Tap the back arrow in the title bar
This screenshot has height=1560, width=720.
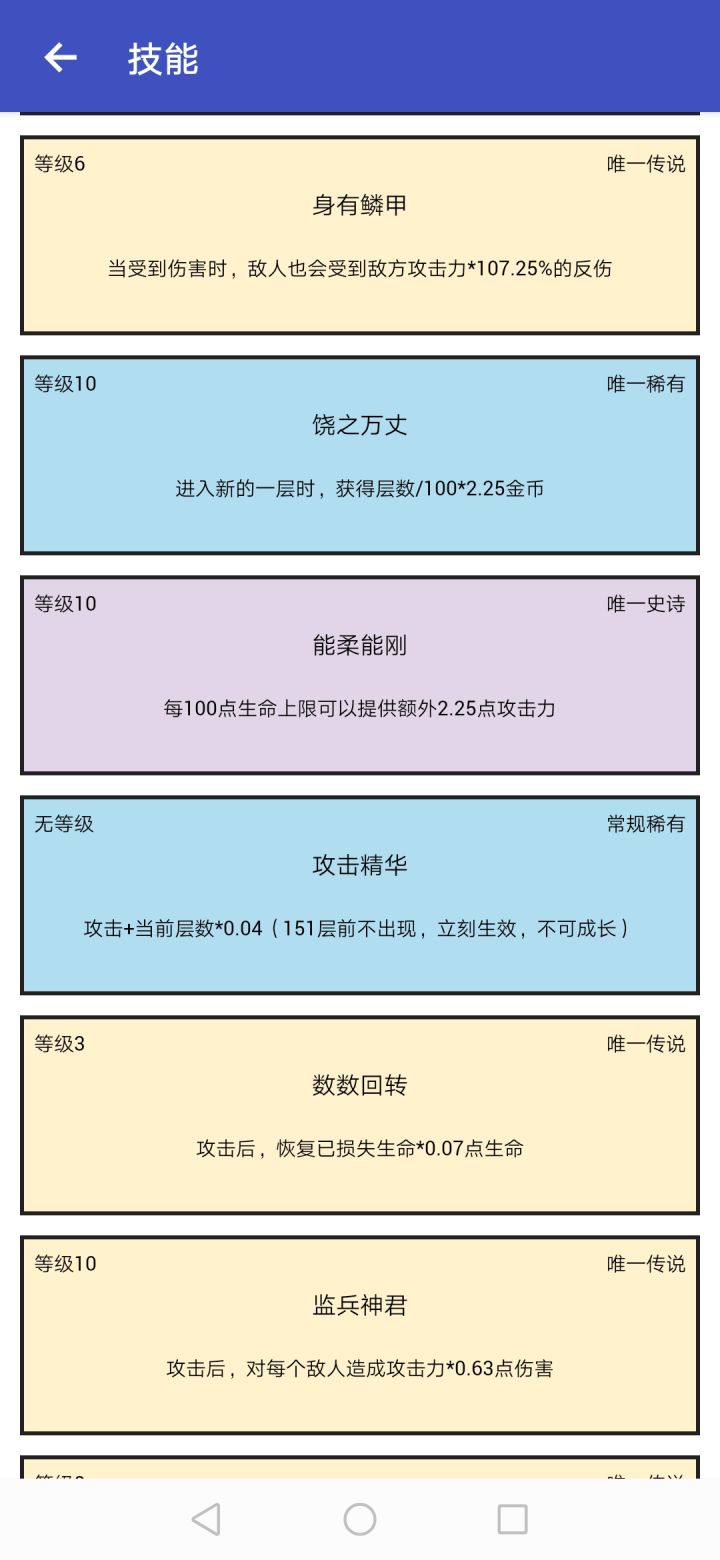[59, 56]
